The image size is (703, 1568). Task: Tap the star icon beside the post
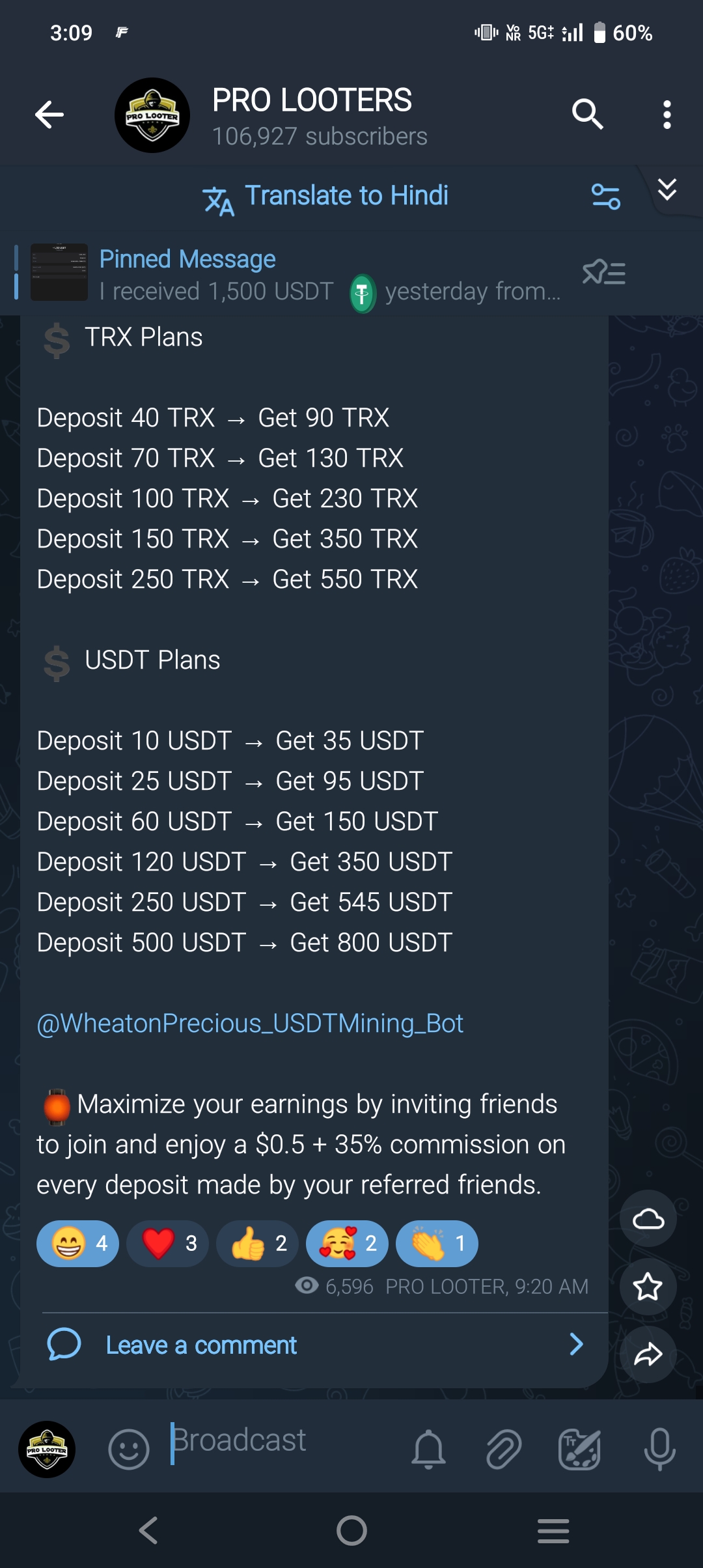click(x=648, y=1287)
